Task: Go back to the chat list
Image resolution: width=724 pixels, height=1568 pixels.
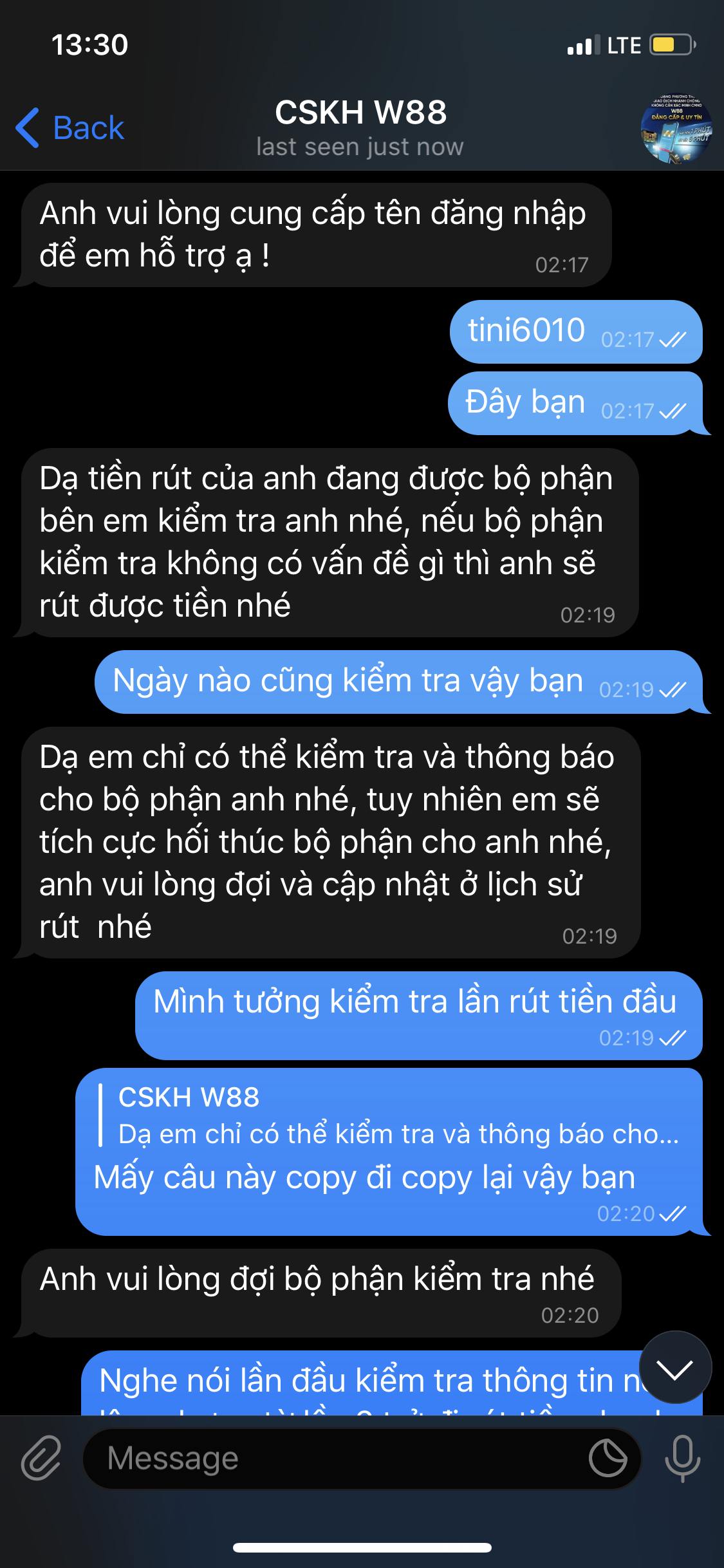Action: click(x=70, y=128)
